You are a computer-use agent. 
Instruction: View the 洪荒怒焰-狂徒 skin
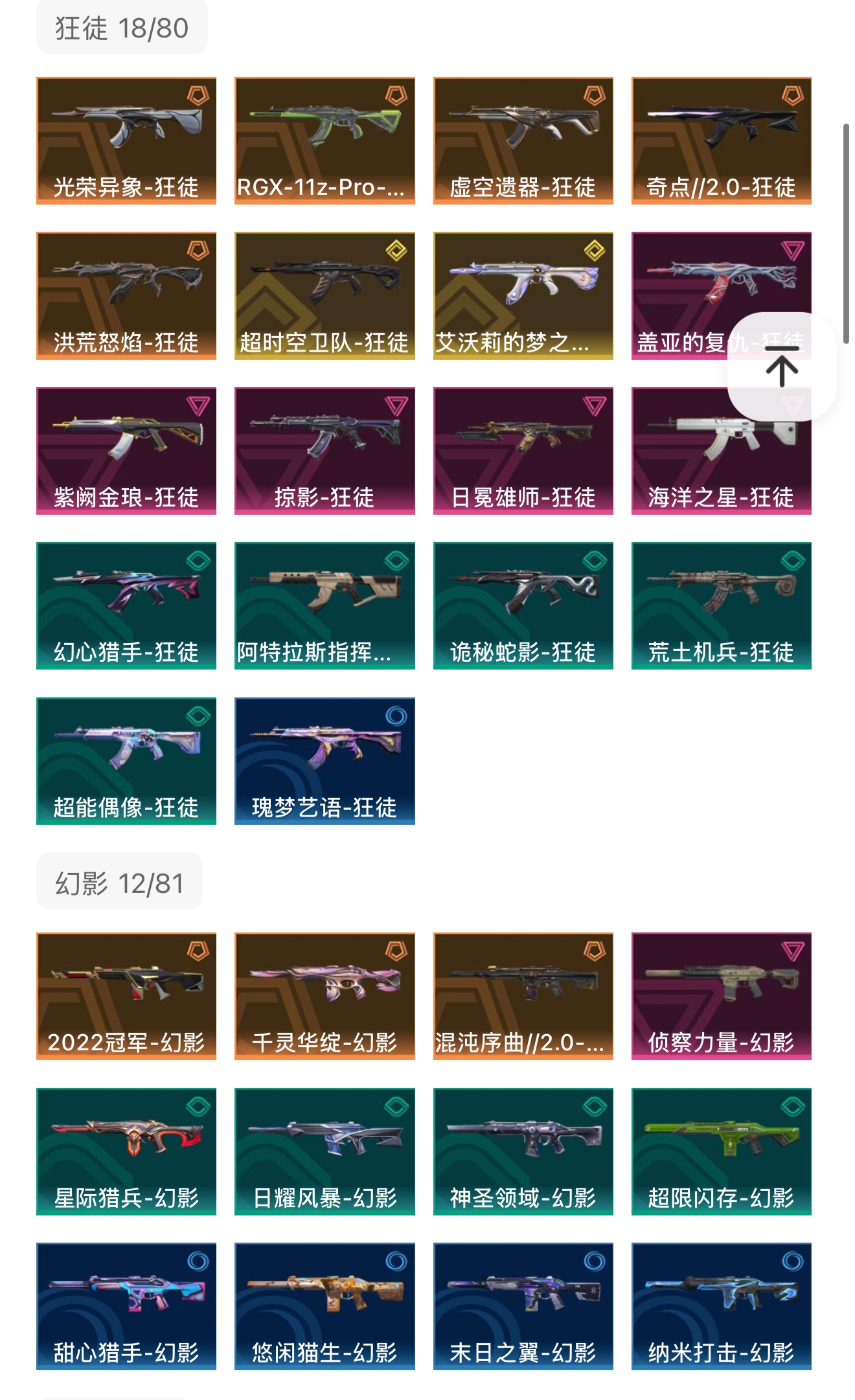(126, 295)
